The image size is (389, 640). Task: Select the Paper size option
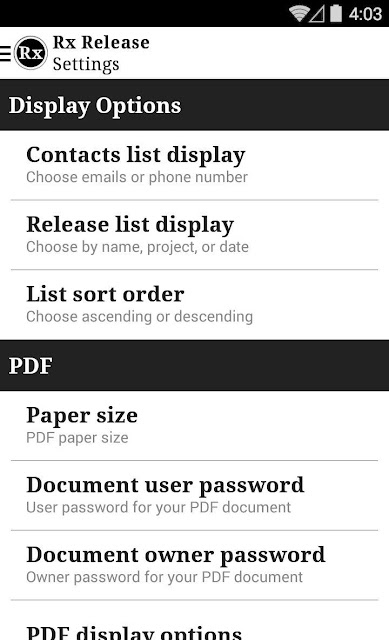[194, 426]
